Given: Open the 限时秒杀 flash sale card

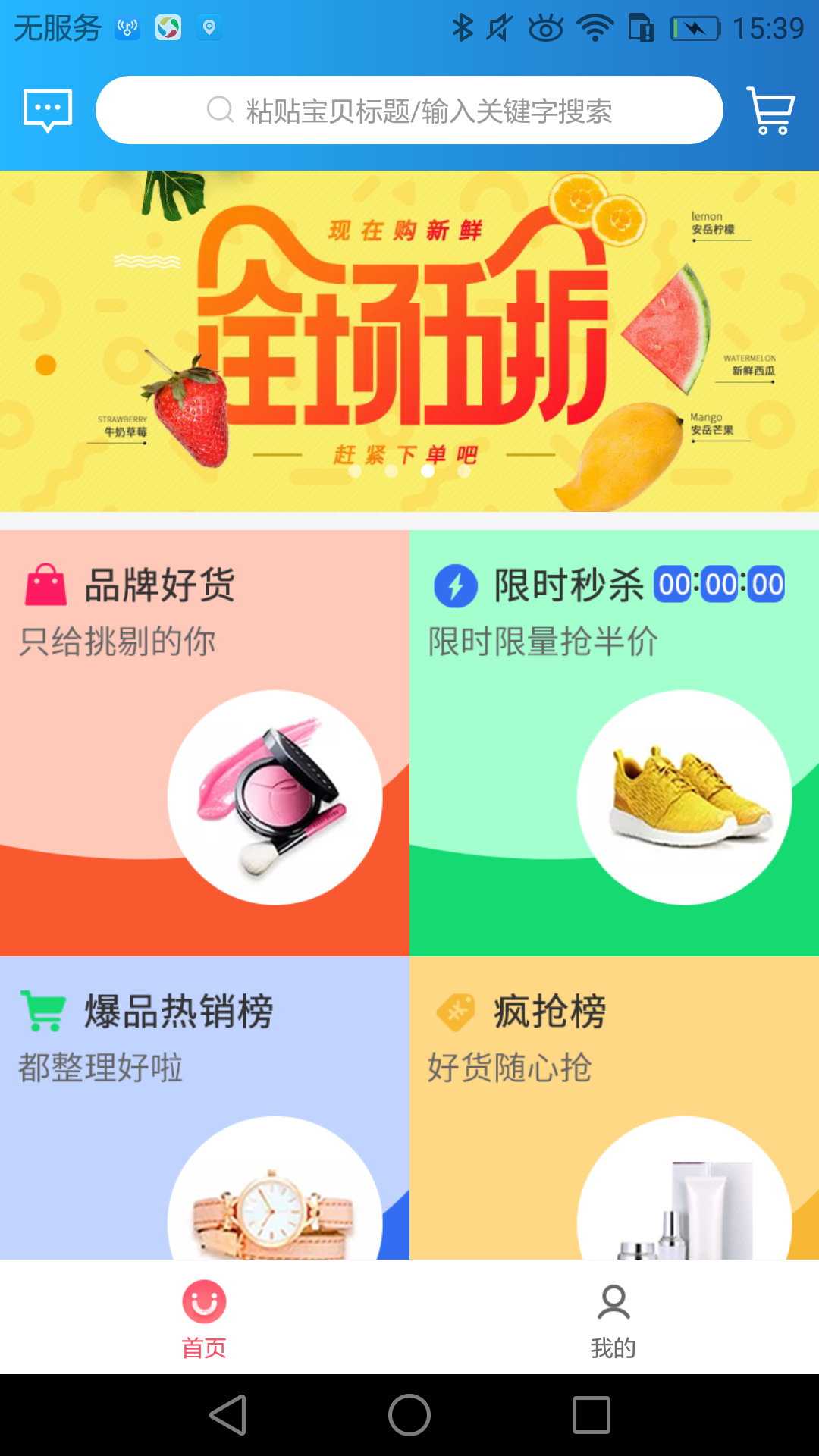Looking at the screenshot, I should (x=614, y=743).
